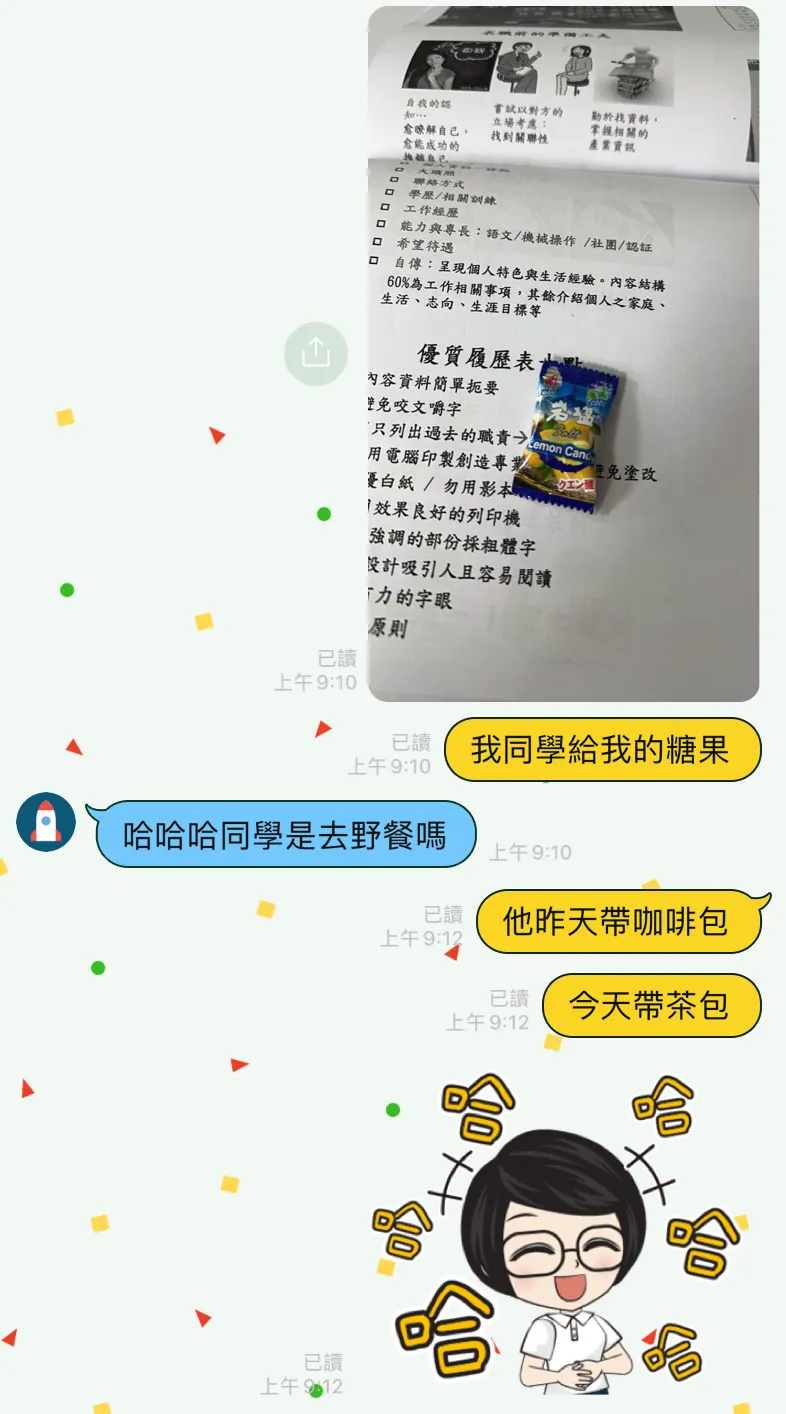The width and height of the screenshot is (786, 1414).
Task: Open the sender's rocket profile avatar
Action: pyautogui.click(x=46, y=822)
